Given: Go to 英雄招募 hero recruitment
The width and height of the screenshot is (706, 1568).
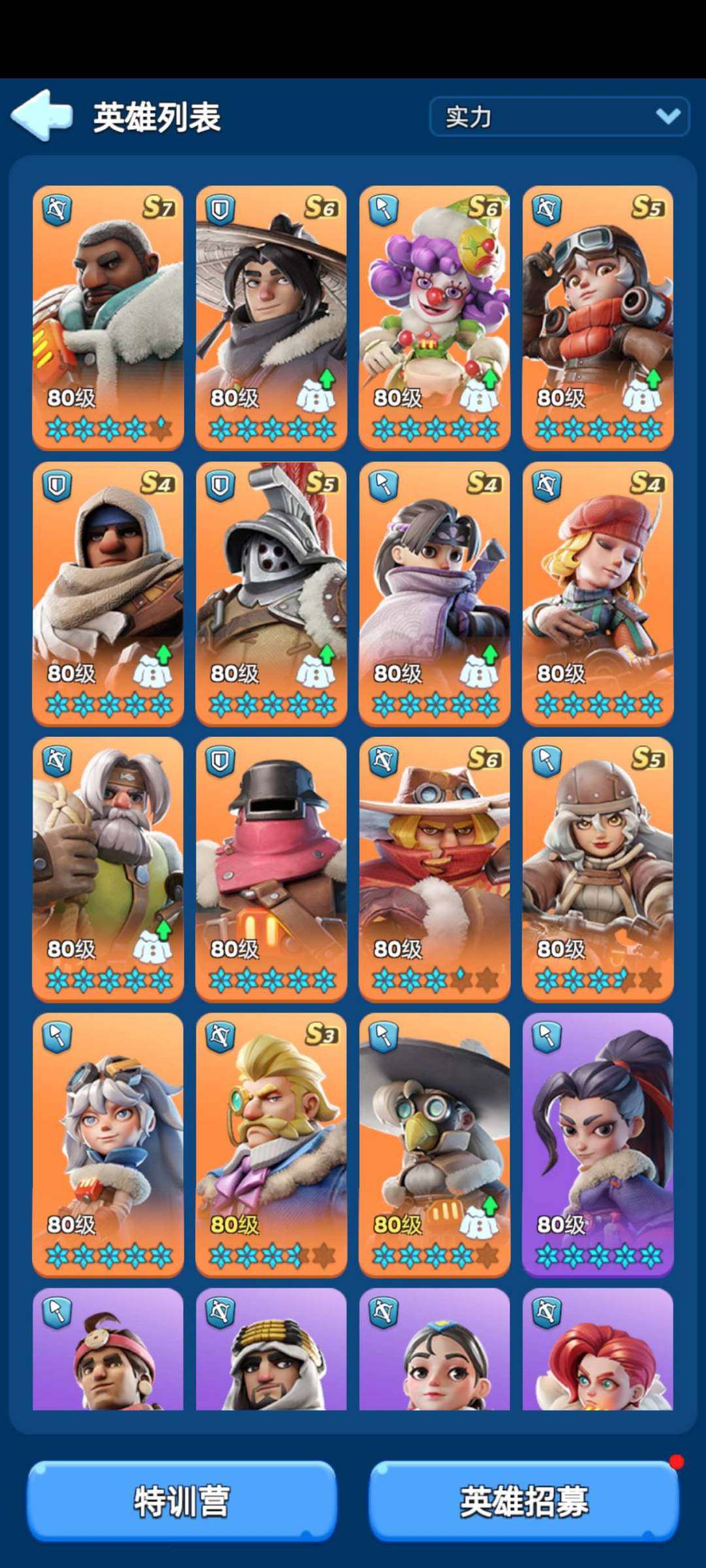Looking at the screenshot, I should [524, 1501].
